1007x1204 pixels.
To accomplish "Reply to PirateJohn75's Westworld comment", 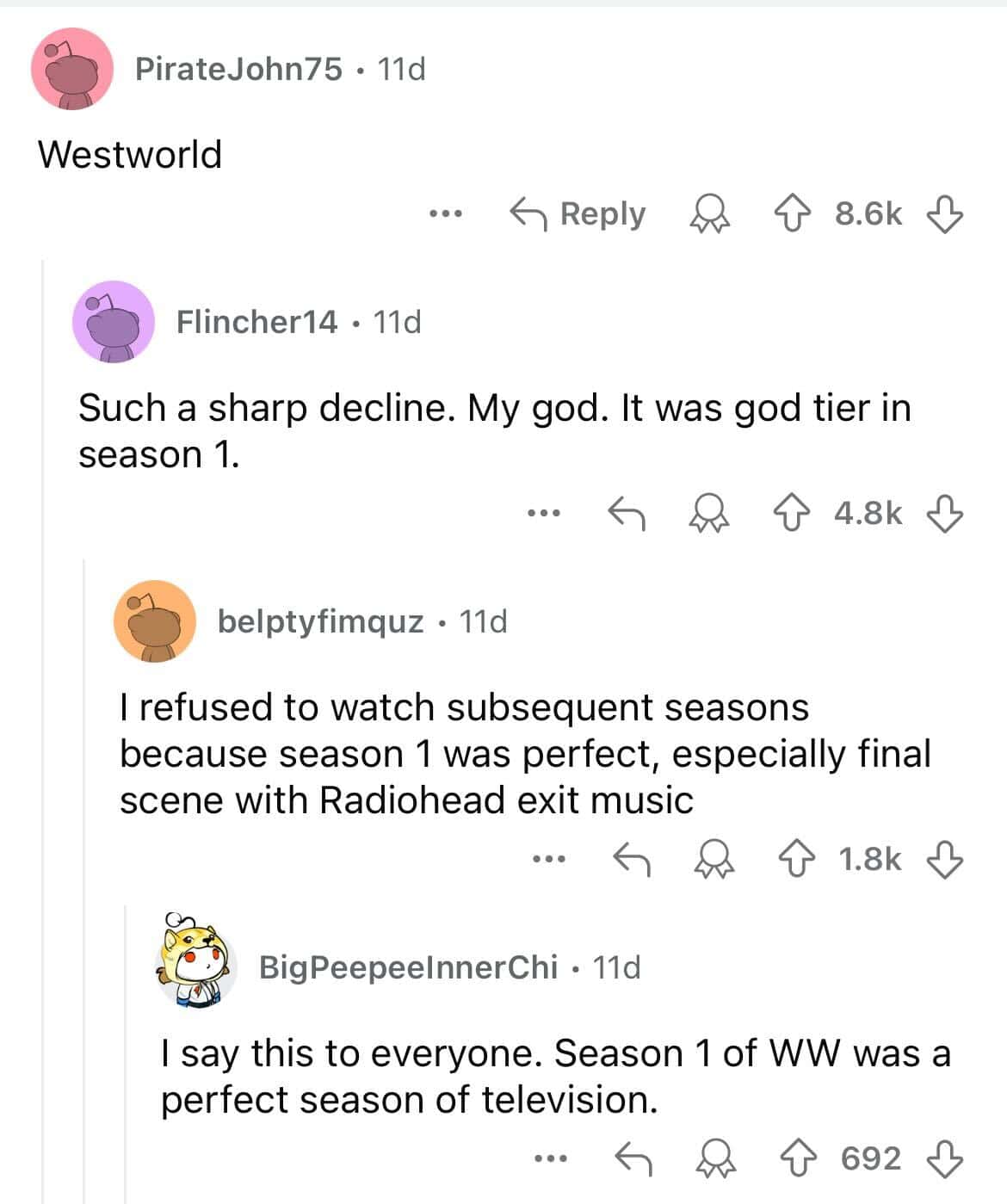I will pos(578,213).
